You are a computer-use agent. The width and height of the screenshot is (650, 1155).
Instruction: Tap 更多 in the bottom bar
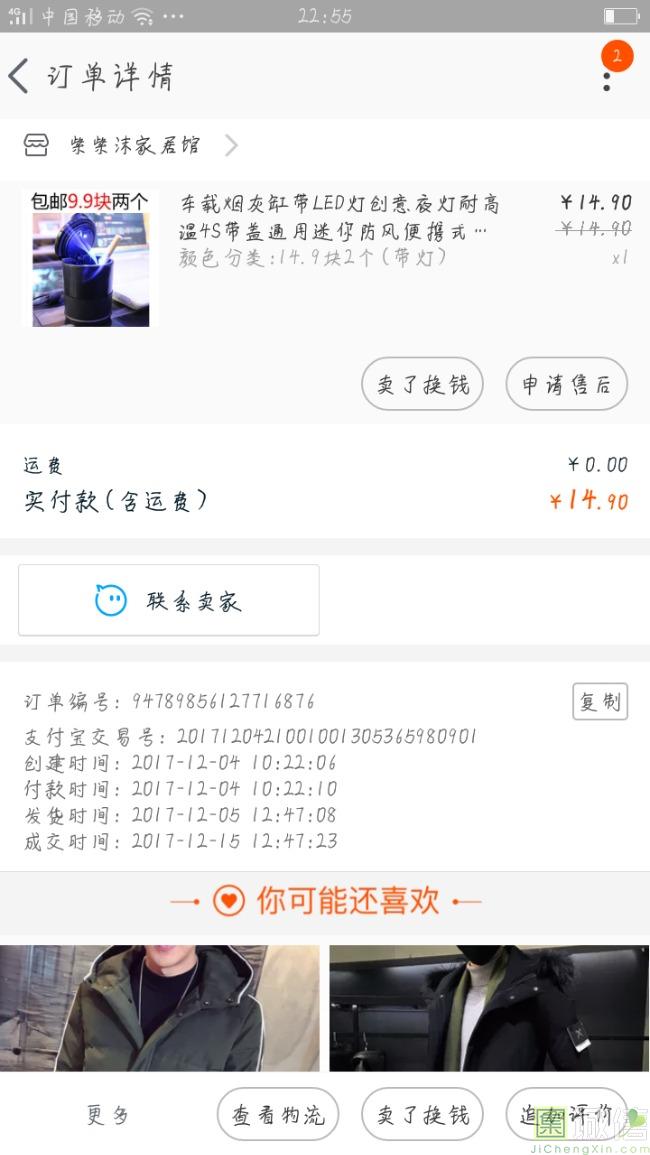(x=108, y=1114)
